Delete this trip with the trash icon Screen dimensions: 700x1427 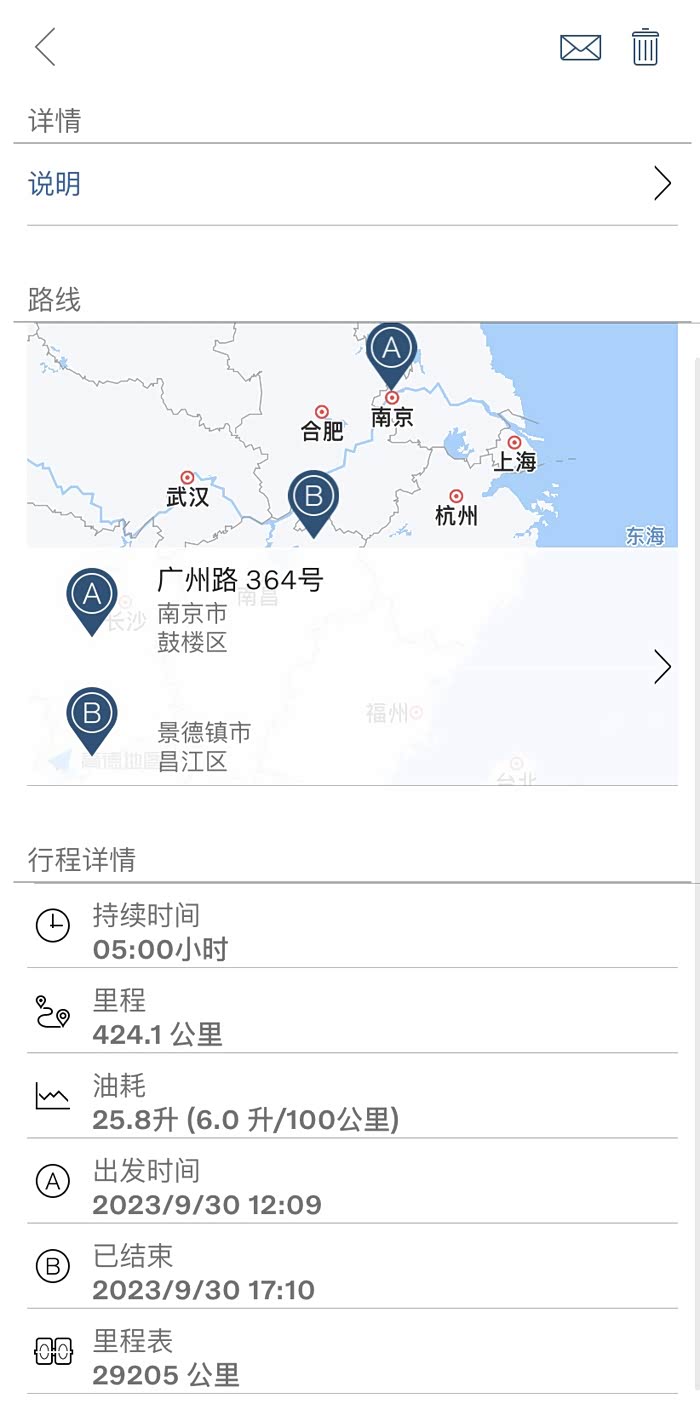tap(645, 47)
